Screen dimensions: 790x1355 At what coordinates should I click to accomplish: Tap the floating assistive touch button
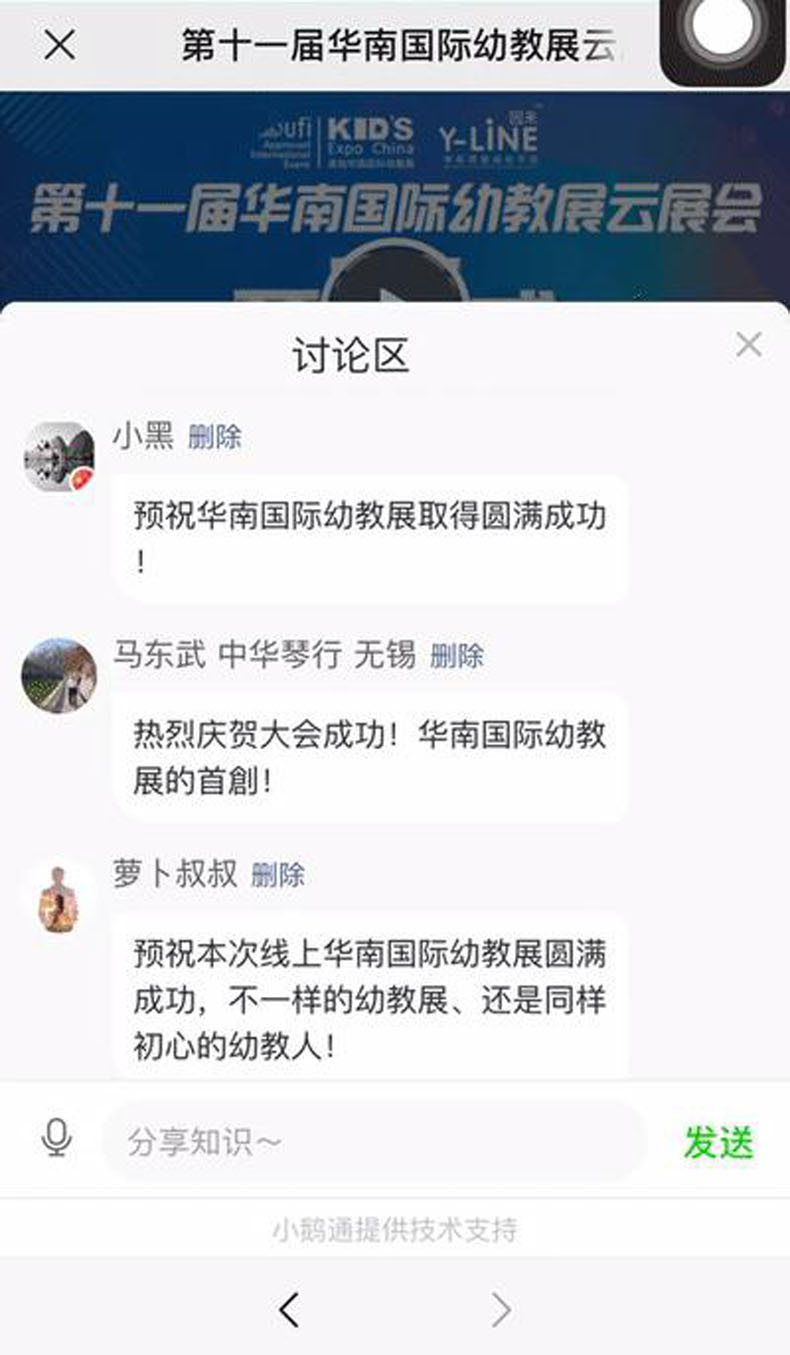click(724, 37)
